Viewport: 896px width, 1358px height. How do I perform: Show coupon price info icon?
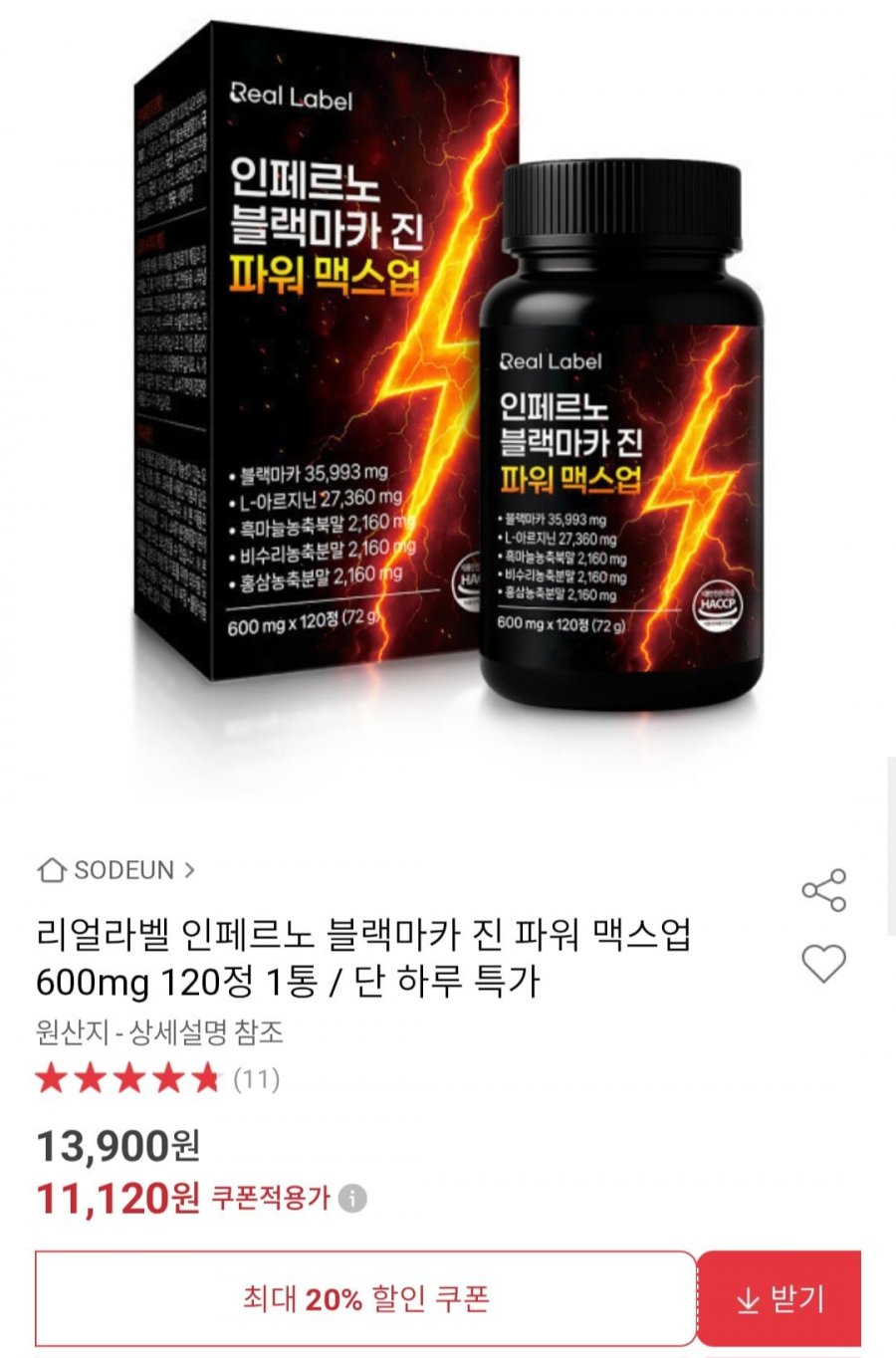pos(352,1198)
